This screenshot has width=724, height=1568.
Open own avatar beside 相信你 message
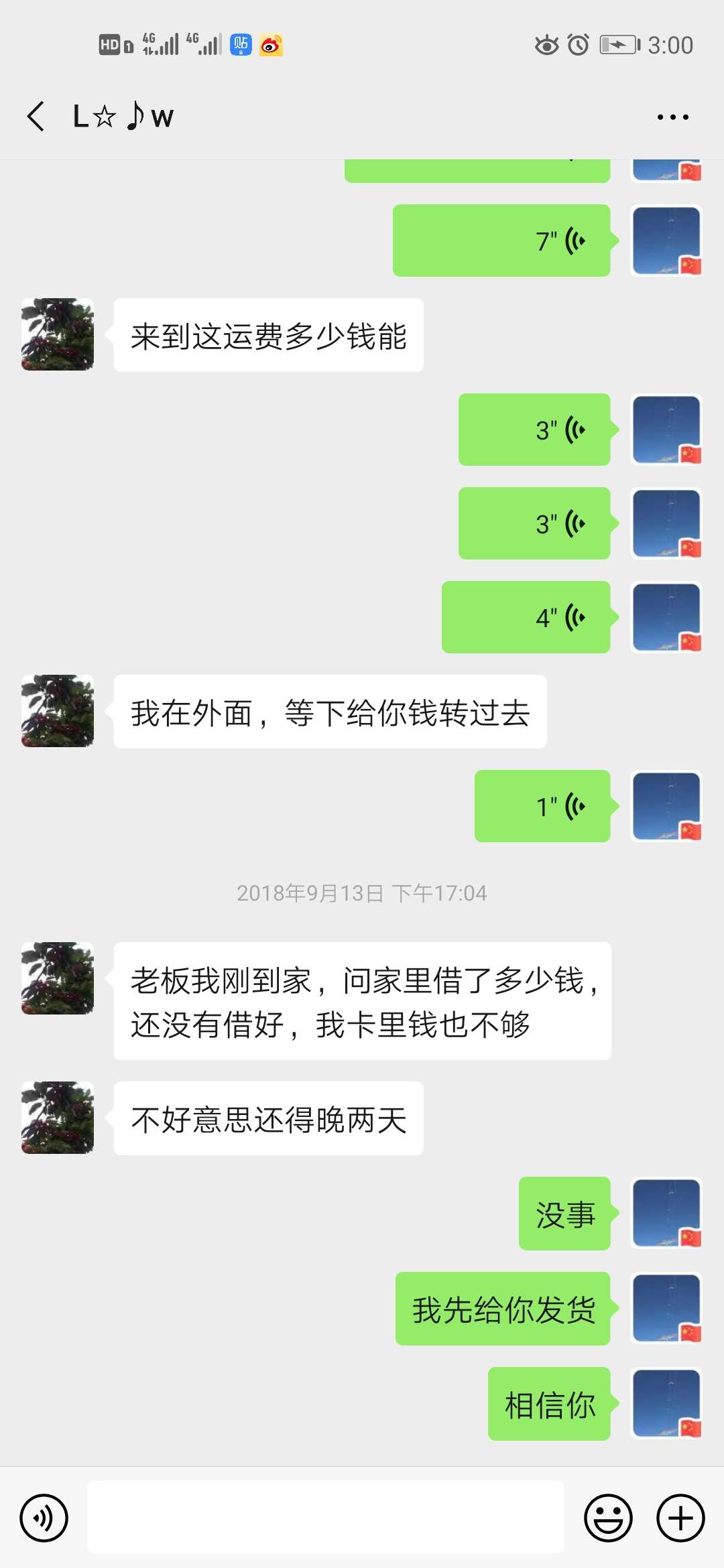(666, 1403)
